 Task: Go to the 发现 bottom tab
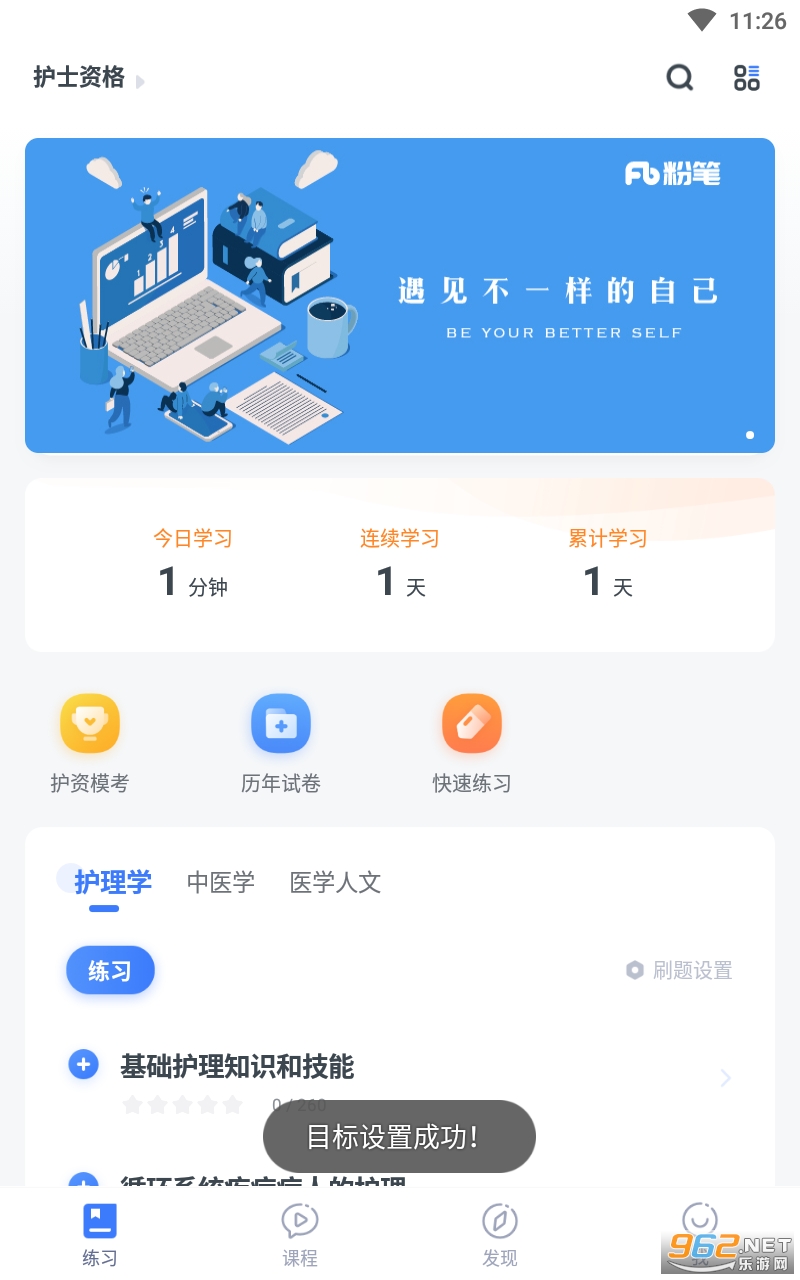click(500, 1236)
